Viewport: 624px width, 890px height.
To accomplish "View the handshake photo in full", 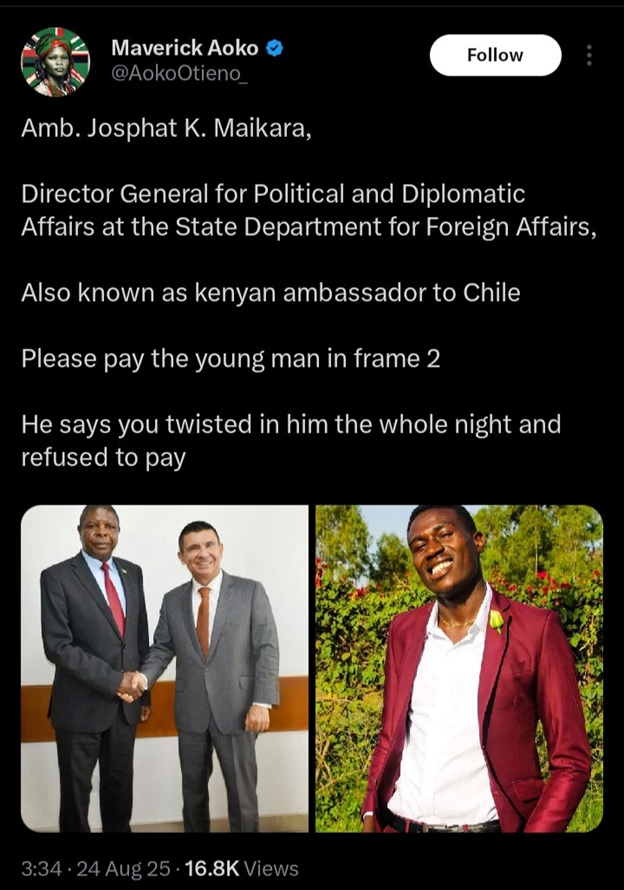I will [165, 668].
